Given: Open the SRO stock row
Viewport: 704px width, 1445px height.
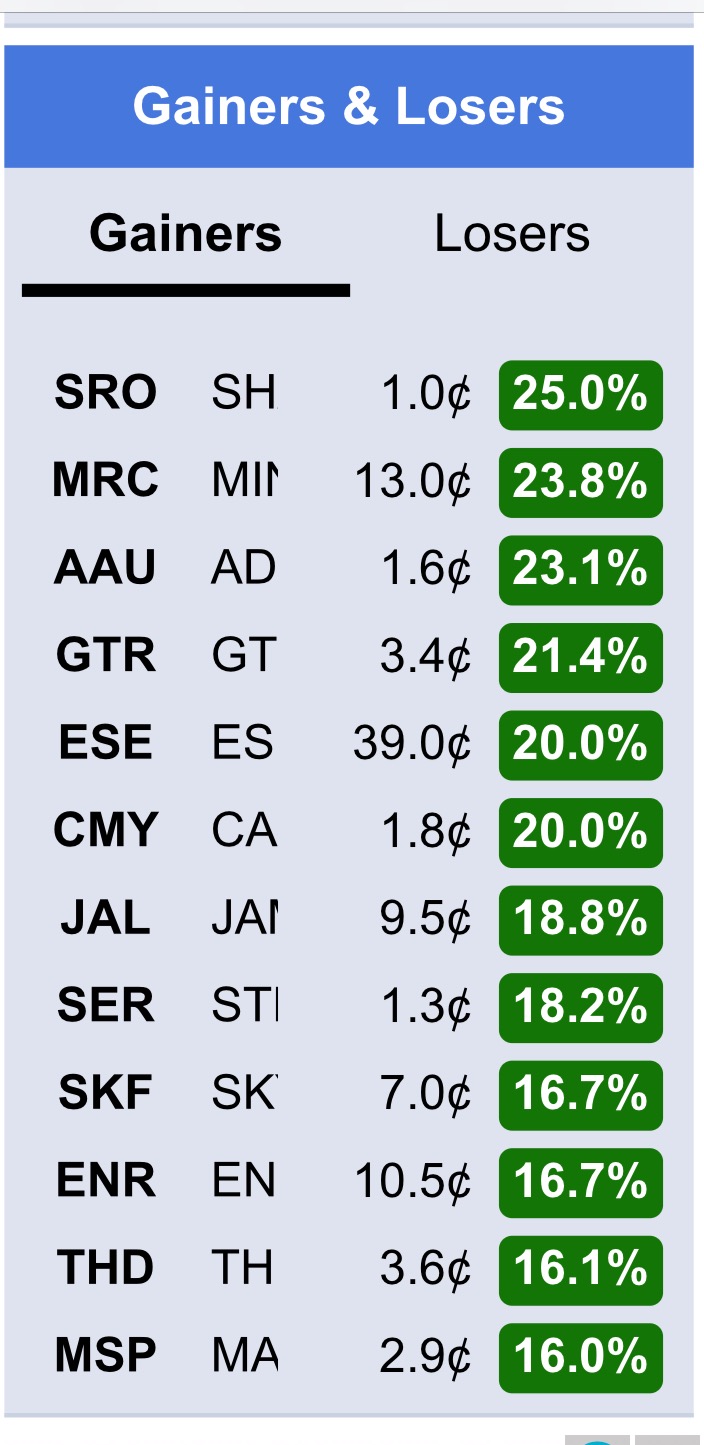Looking at the screenshot, I should point(349,394).
